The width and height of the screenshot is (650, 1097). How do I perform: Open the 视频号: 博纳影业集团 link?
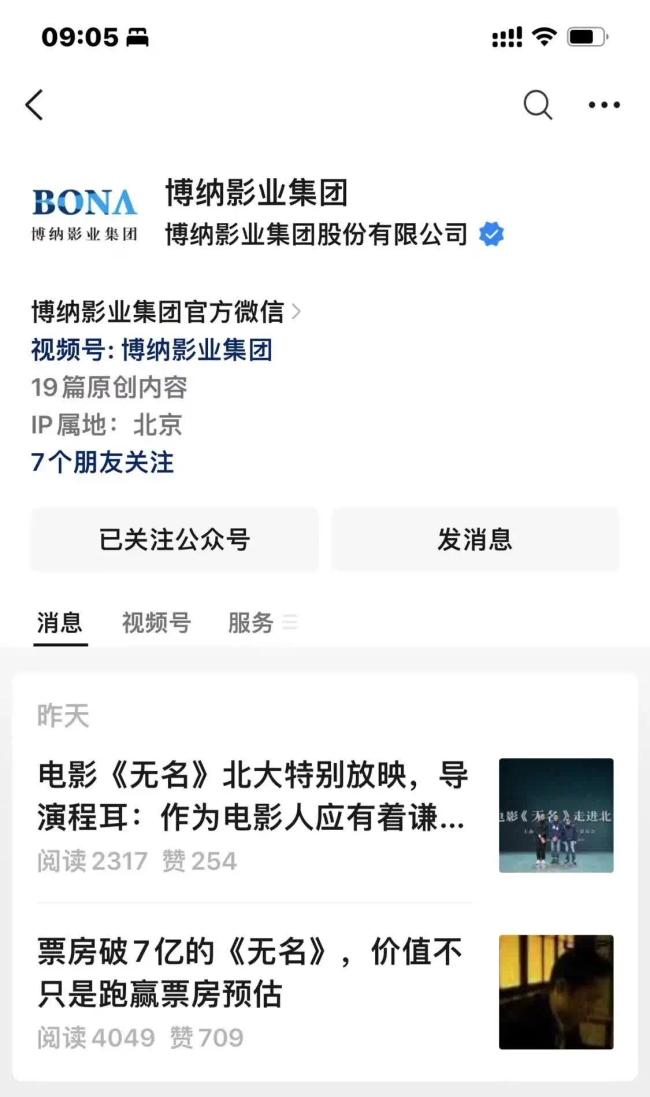152,350
